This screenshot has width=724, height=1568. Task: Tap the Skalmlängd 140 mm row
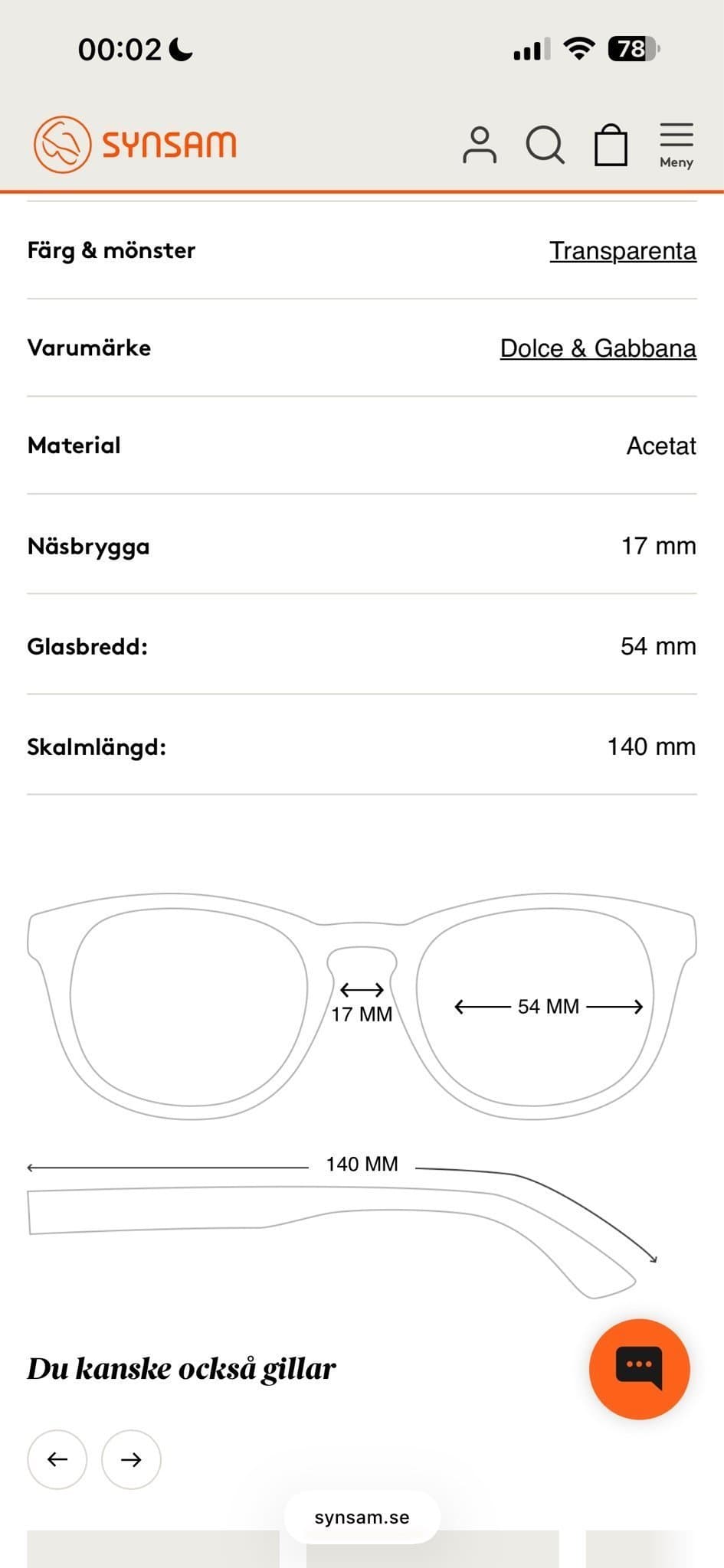[x=362, y=746]
